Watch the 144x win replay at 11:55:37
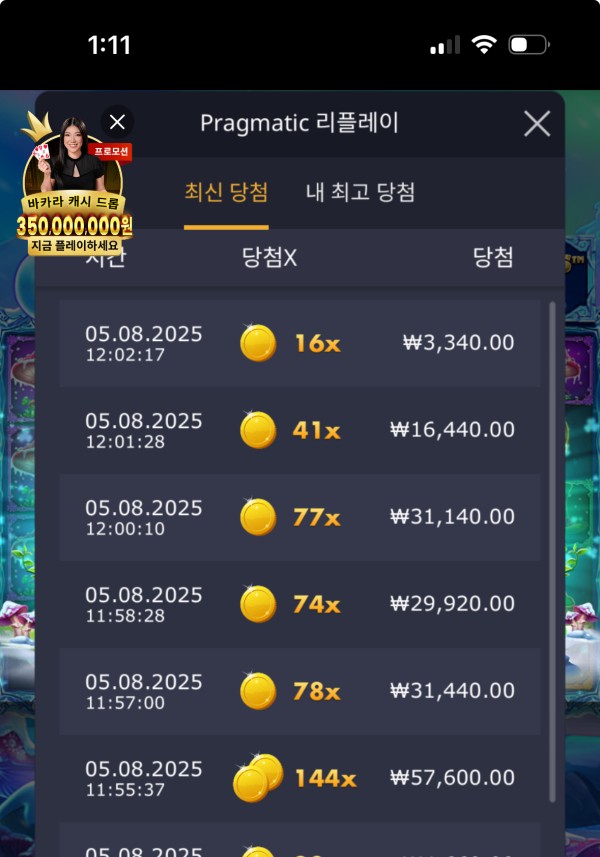600x857 pixels. (x=300, y=778)
